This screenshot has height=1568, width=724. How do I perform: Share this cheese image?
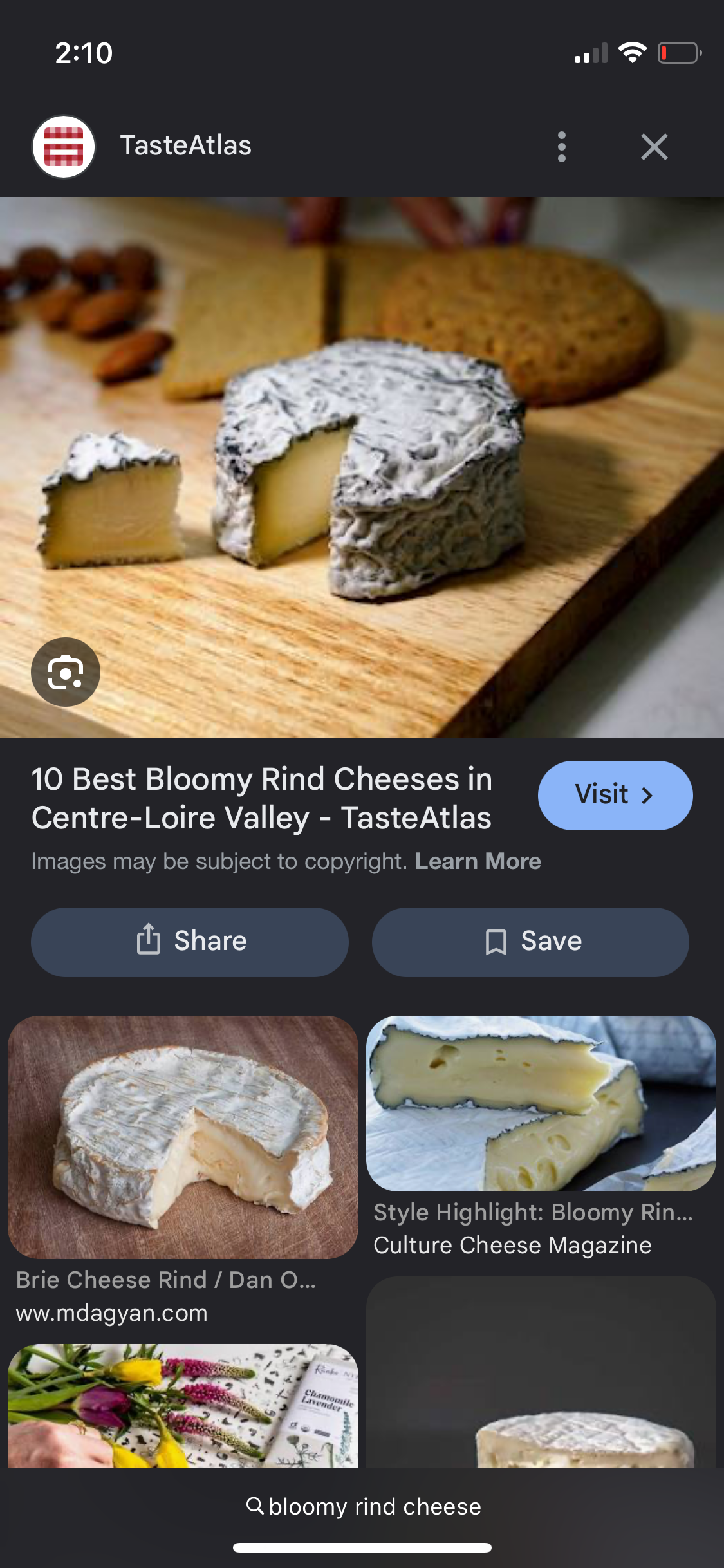[190, 942]
